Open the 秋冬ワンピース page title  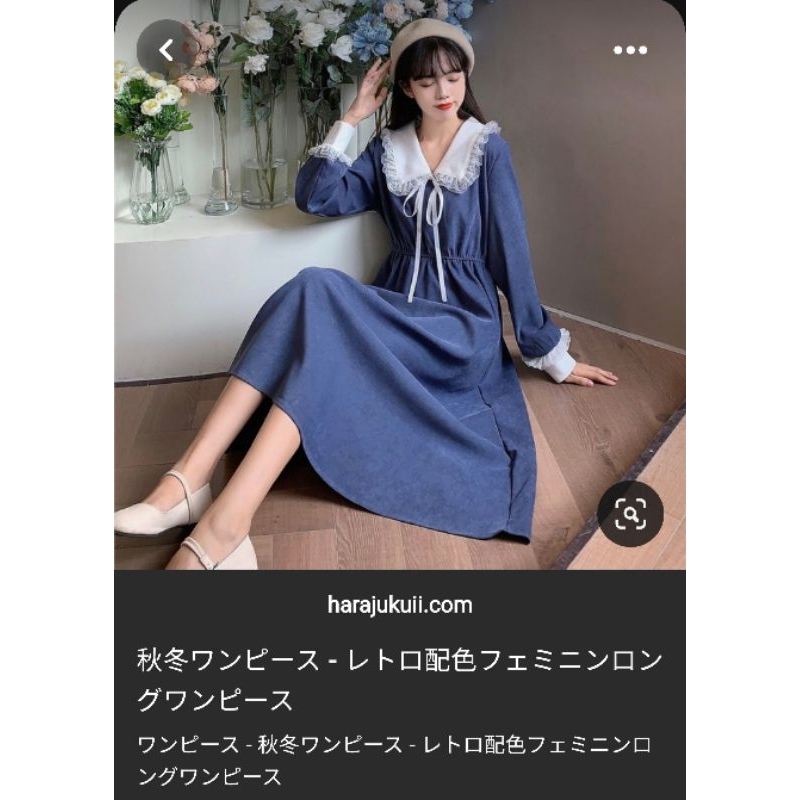399,678
